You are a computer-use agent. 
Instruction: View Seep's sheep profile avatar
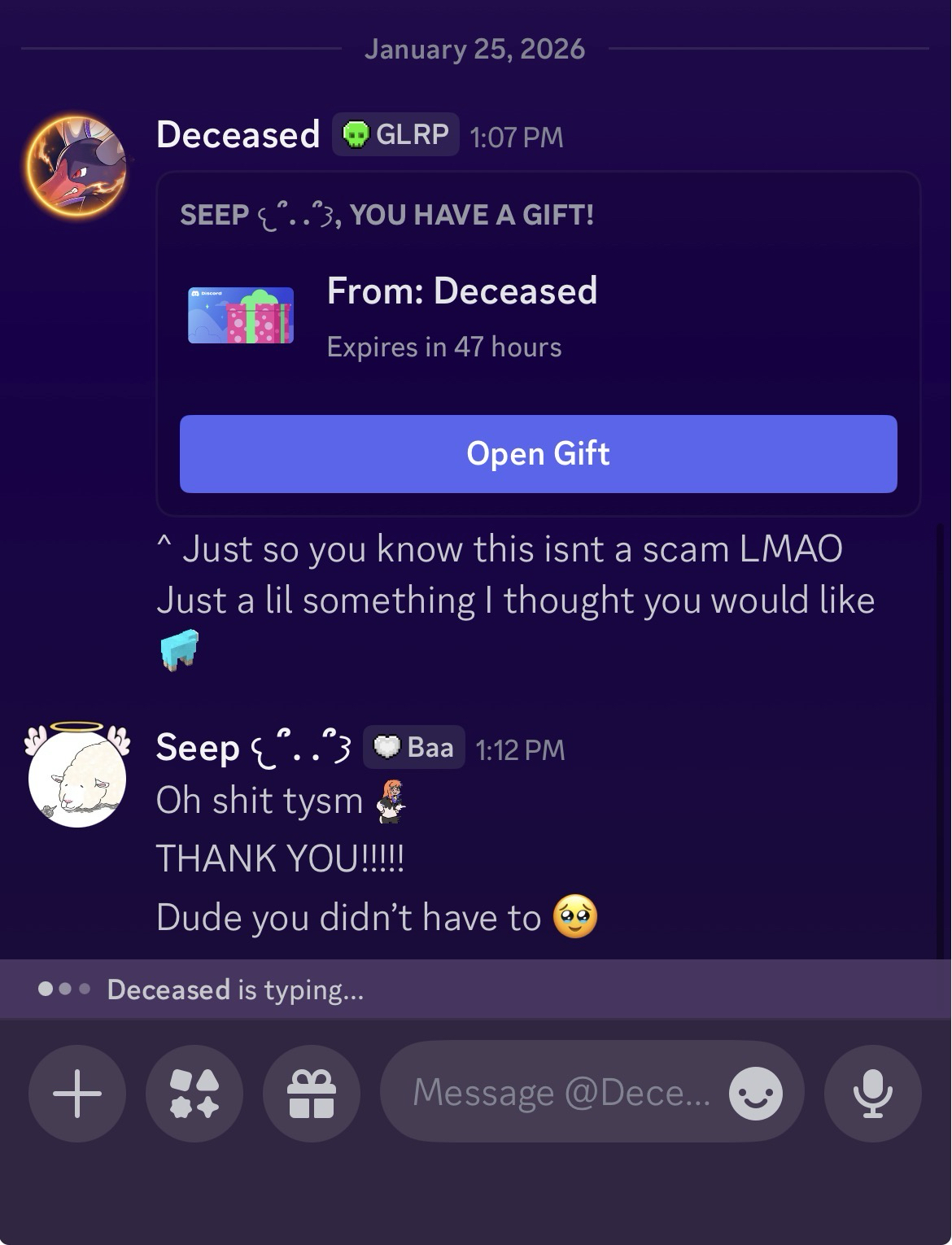[x=76, y=777]
